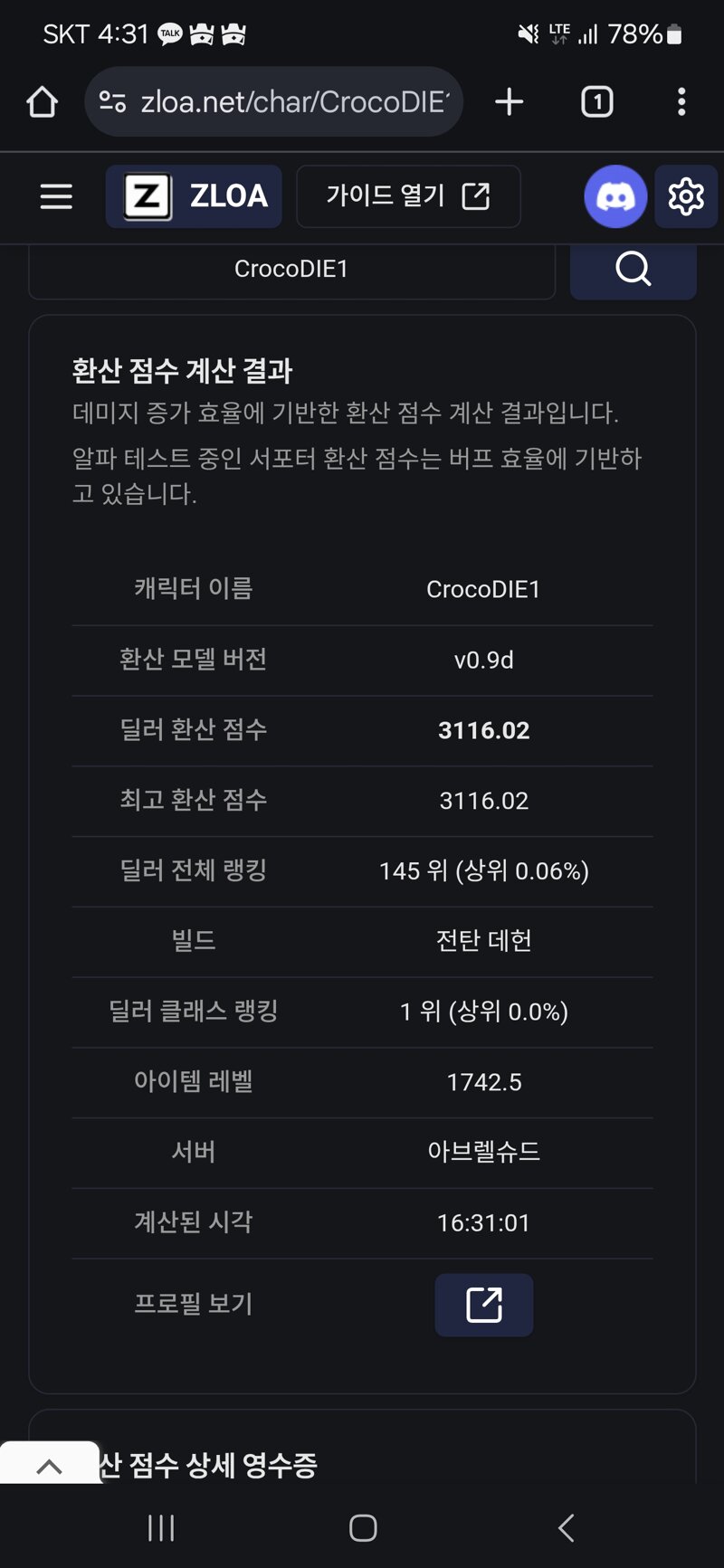Screen dimensions: 724x1568
Task: Tap the CrocoDIE1 character search field
Action: click(291, 270)
